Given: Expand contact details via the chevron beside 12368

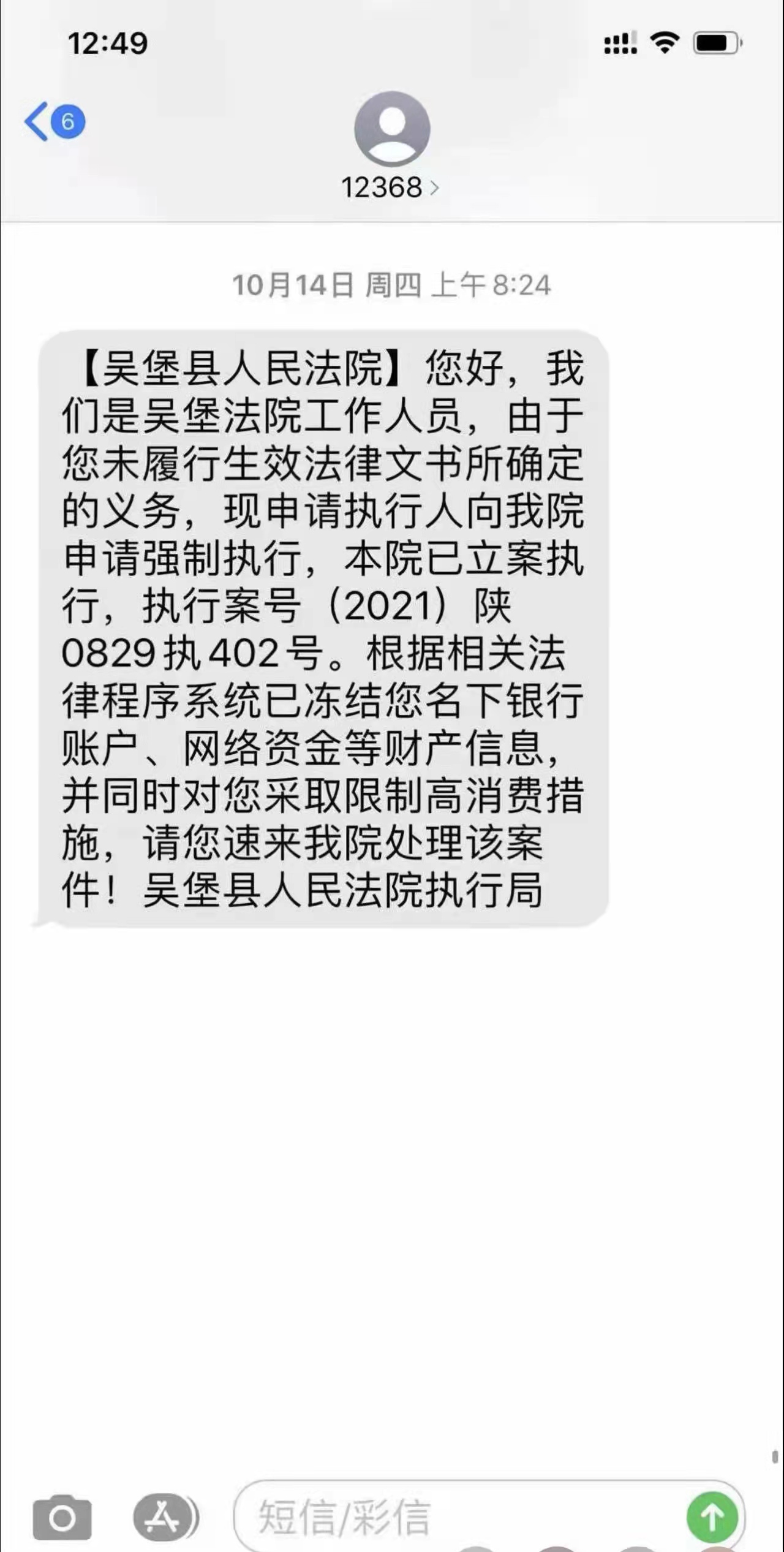Looking at the screenshot, I should coord(435,187).
